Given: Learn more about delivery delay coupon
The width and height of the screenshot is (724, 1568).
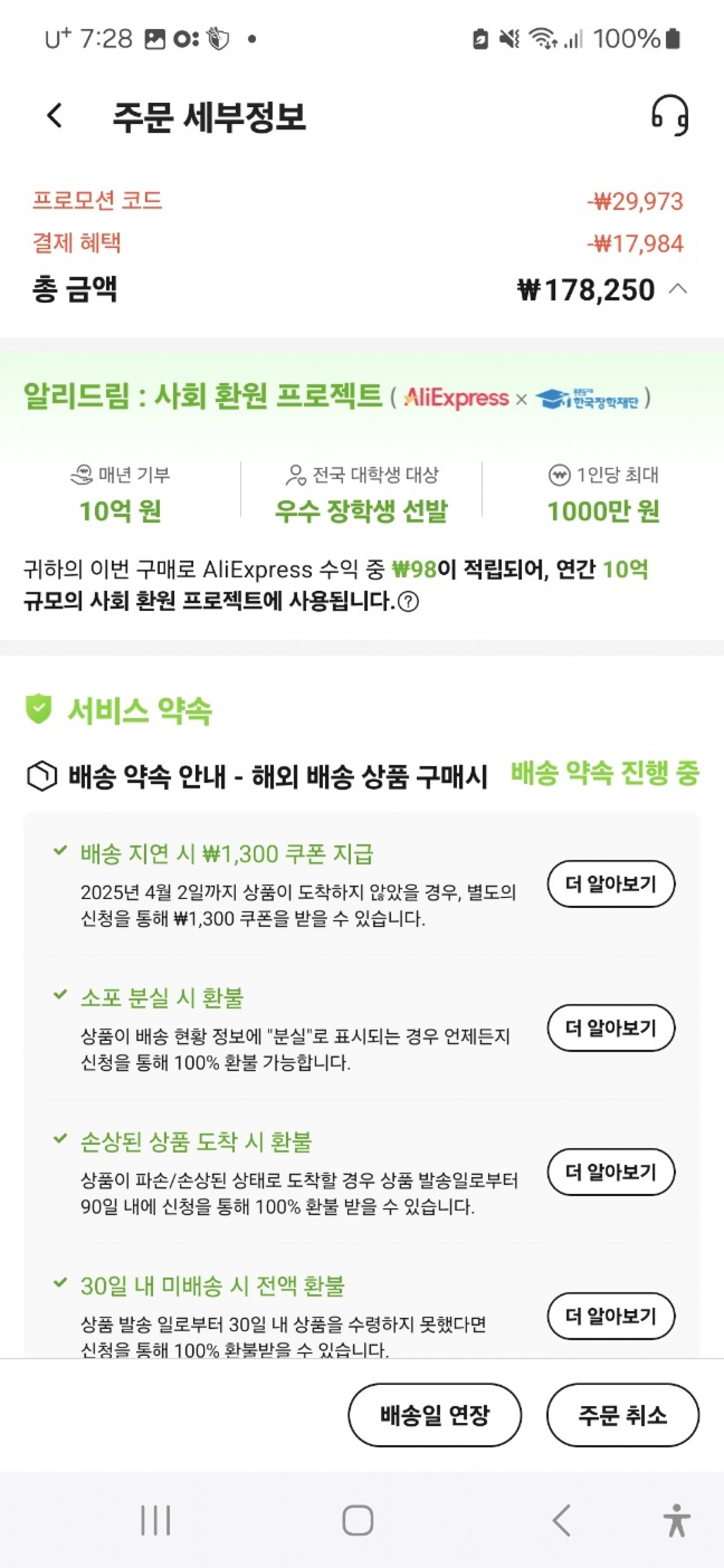Looking at the screenshot, I should (611, 884).
